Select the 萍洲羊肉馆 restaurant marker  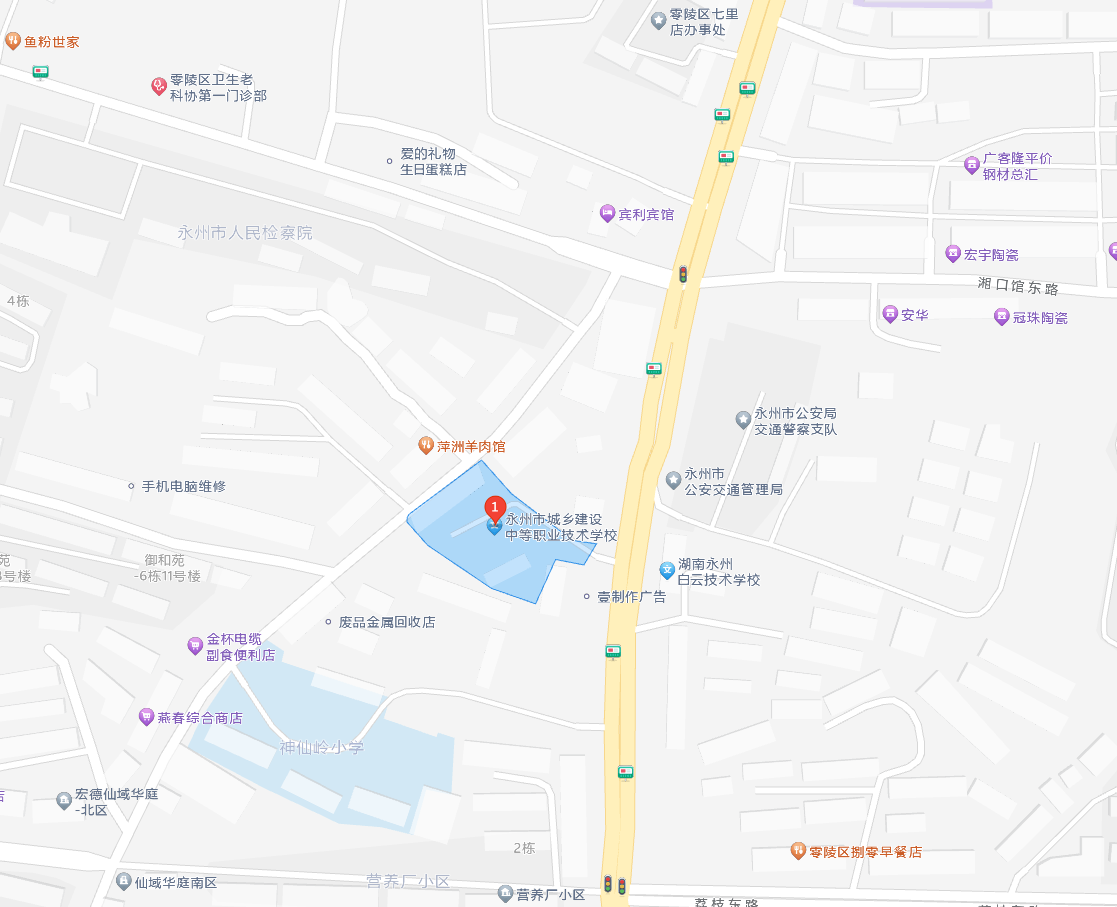426,445
